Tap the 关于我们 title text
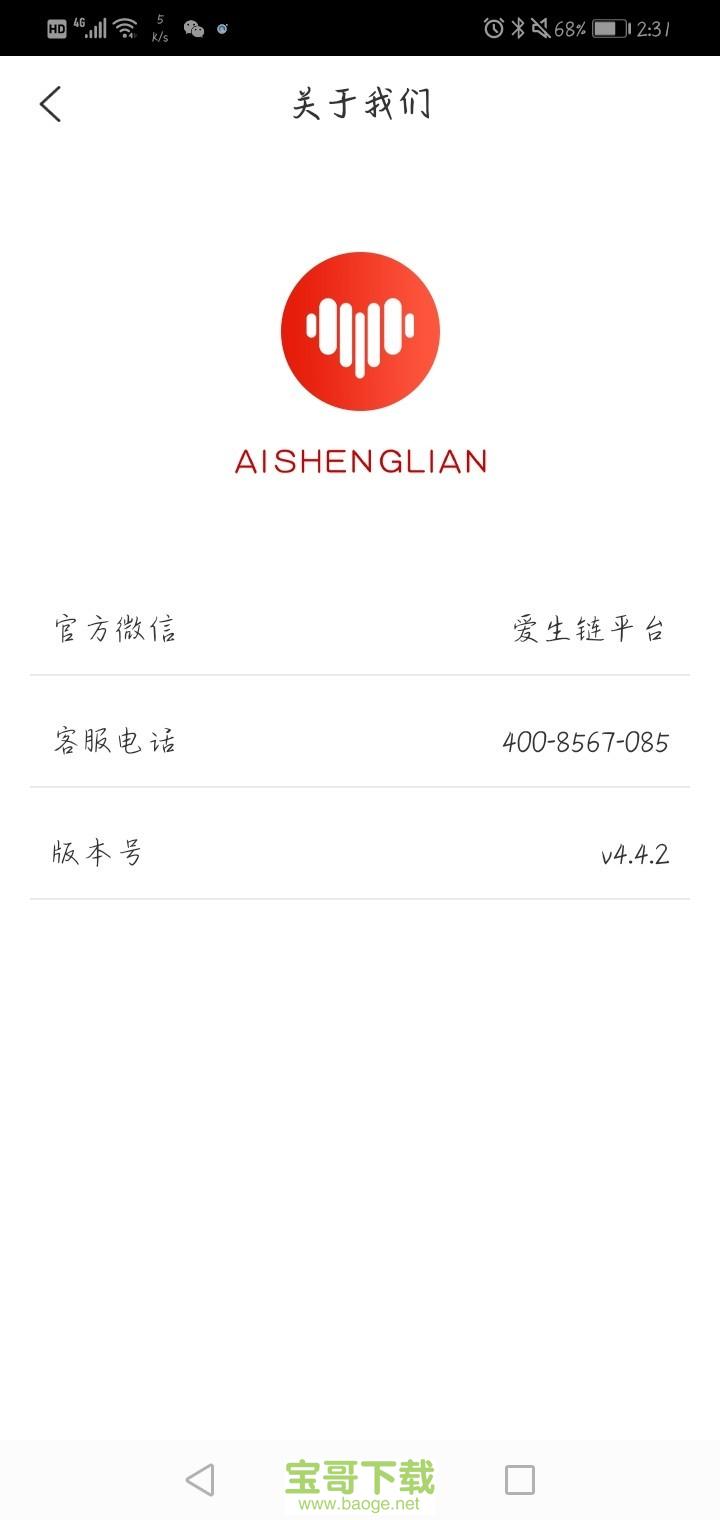The image size is (720, 1520). coord(360,103)
